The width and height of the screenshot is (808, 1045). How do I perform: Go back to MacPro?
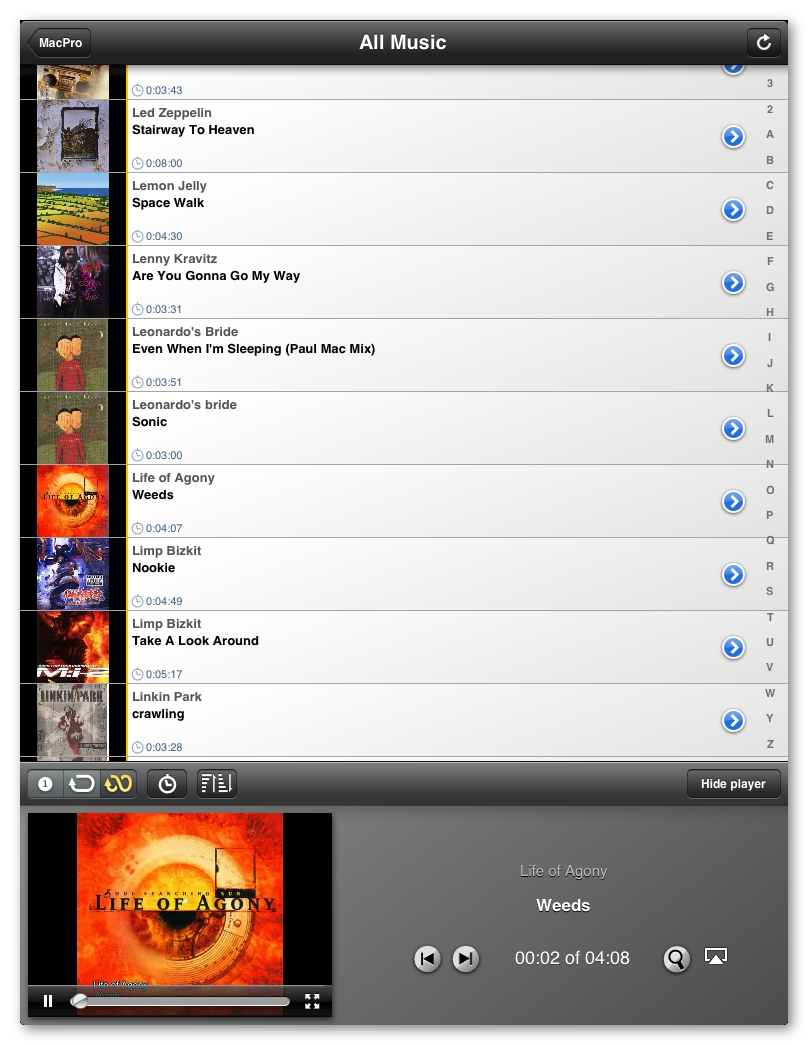click(x=60, y=43)
